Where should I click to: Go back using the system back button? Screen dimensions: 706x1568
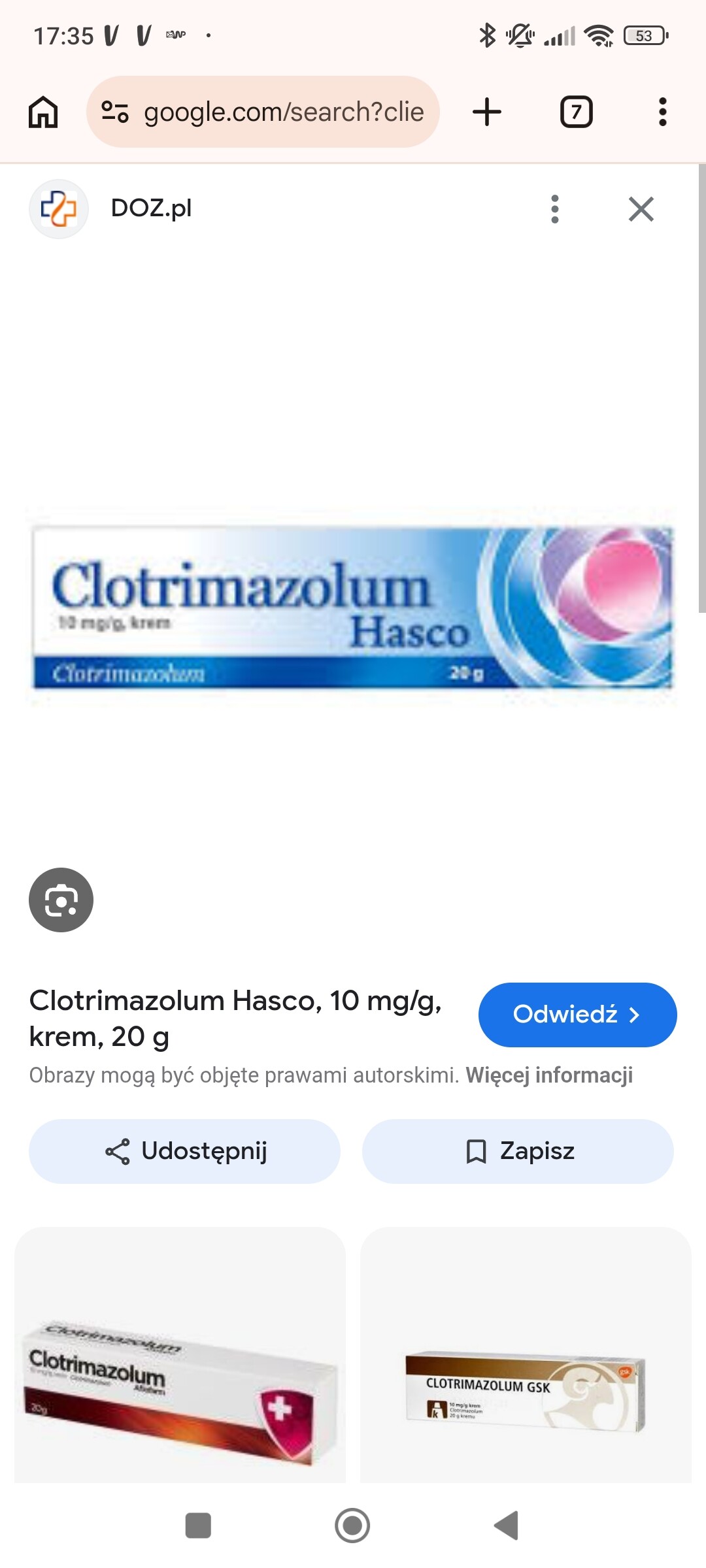[507, 1526]
